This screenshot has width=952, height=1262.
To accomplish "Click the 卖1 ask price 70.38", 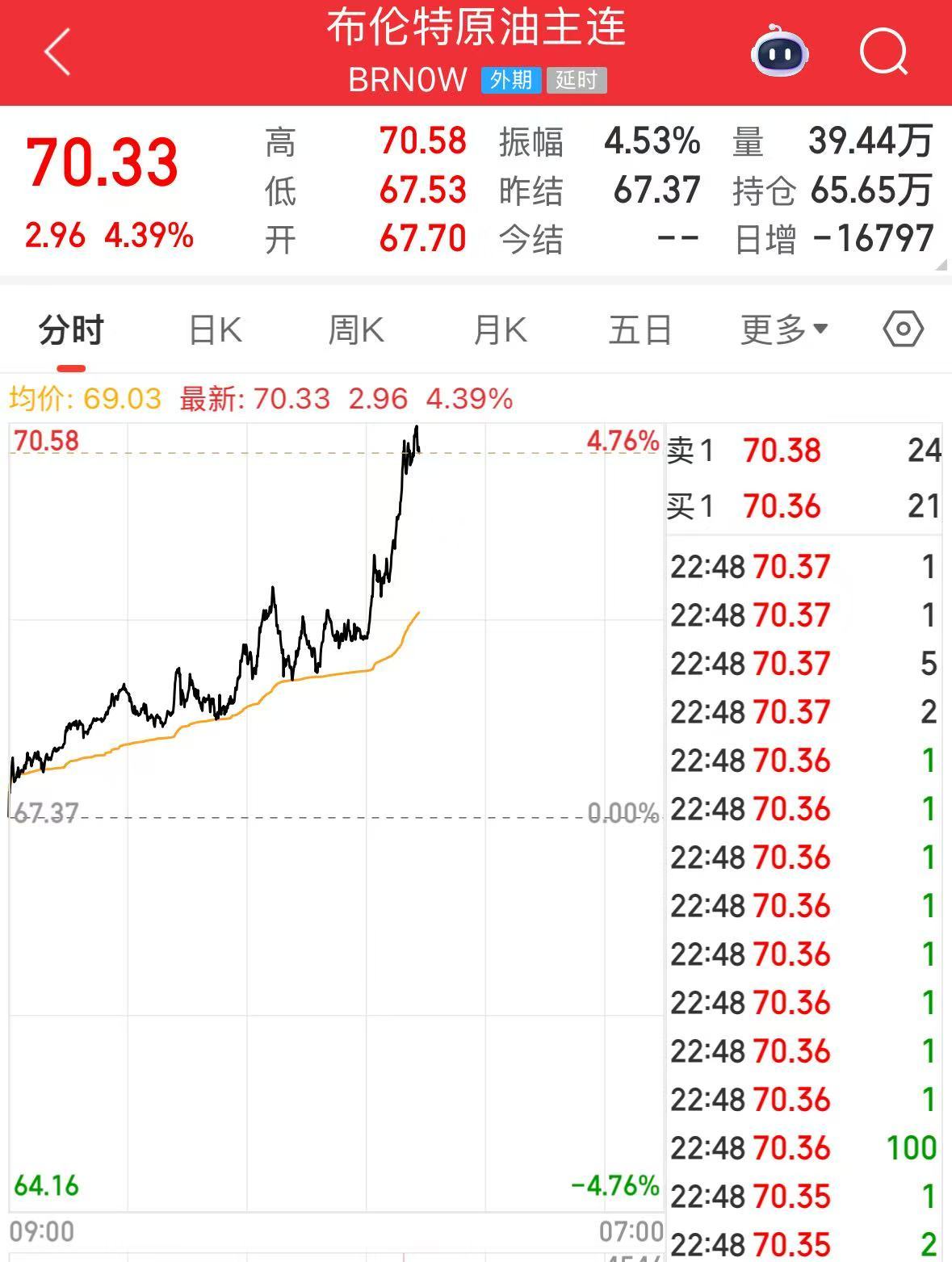I will (780, 451).
